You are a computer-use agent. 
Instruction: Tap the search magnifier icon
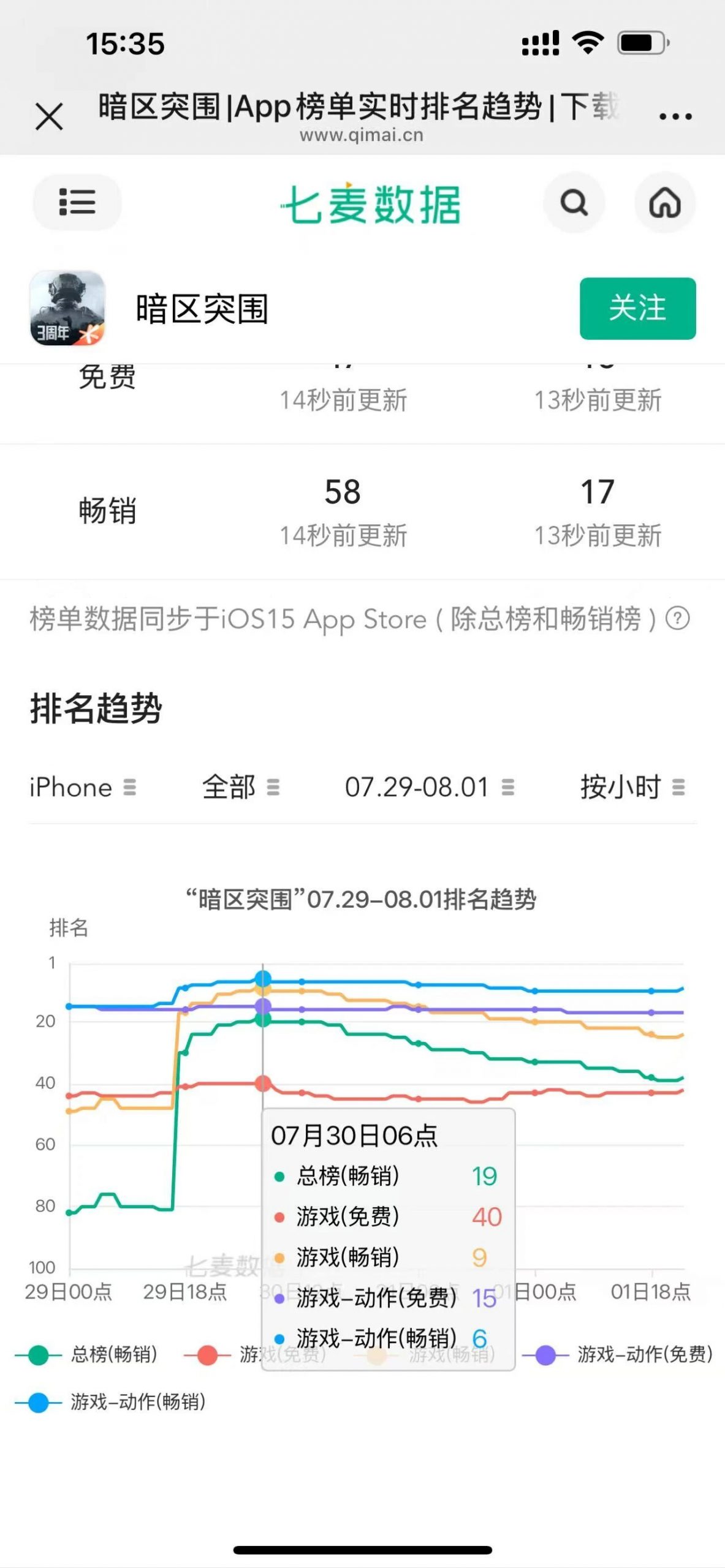(574, 203)
